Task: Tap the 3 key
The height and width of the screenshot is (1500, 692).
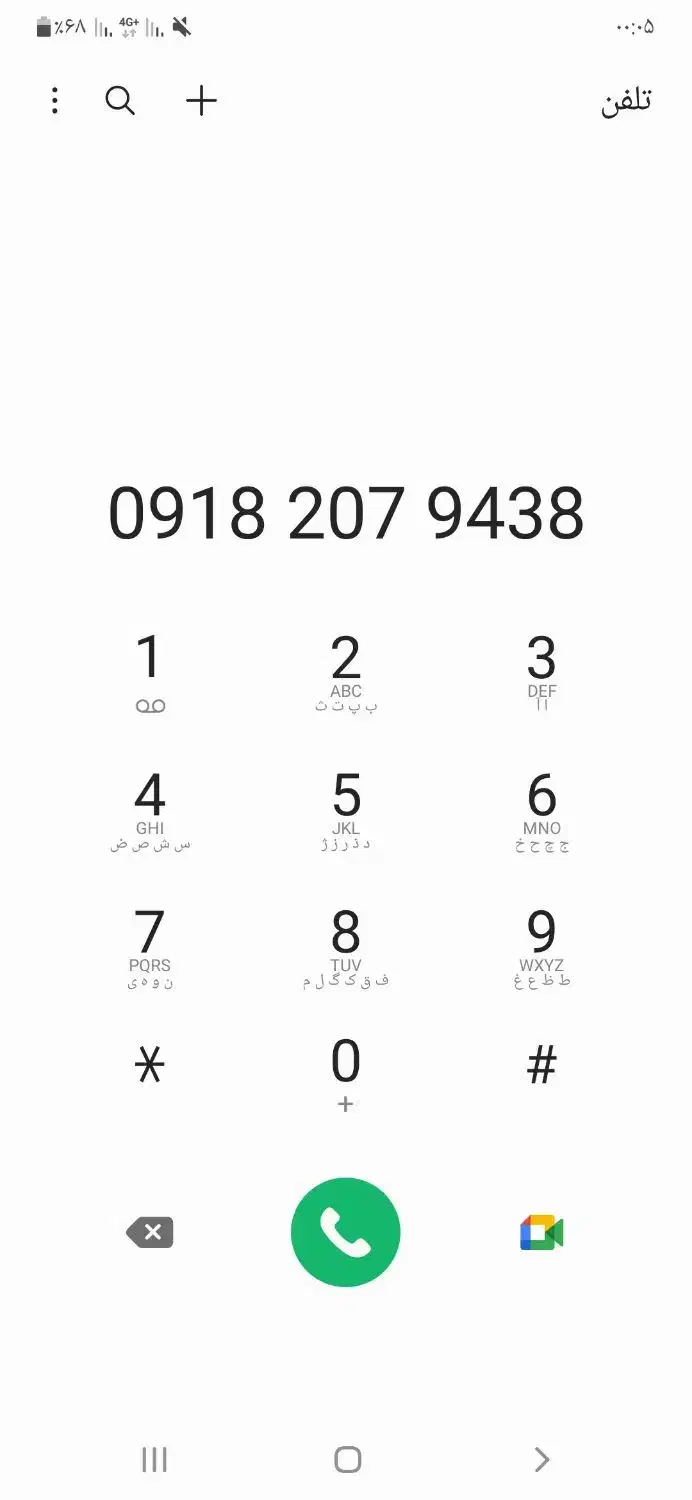Action: pyautogui.click(x=541, y=672)
